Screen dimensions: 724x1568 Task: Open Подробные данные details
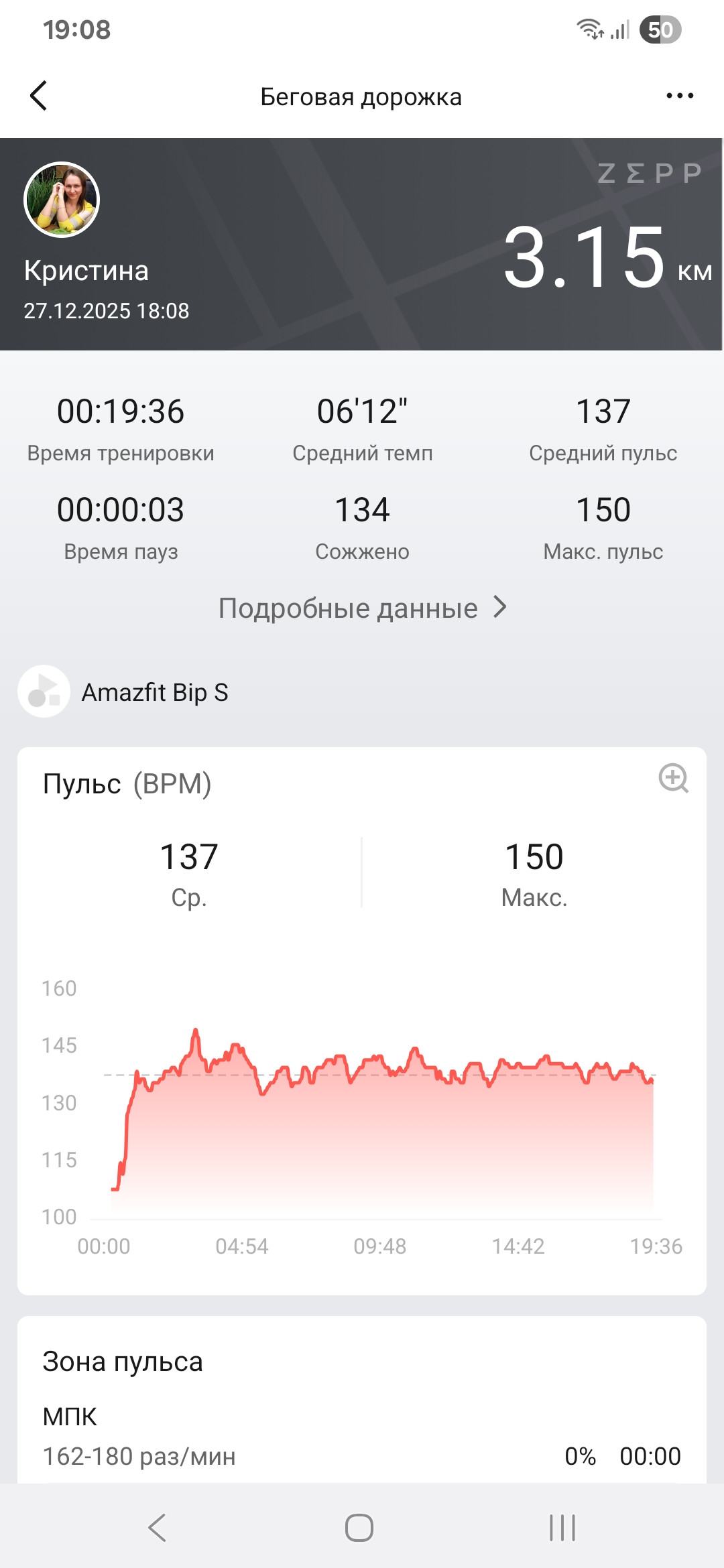362,608
